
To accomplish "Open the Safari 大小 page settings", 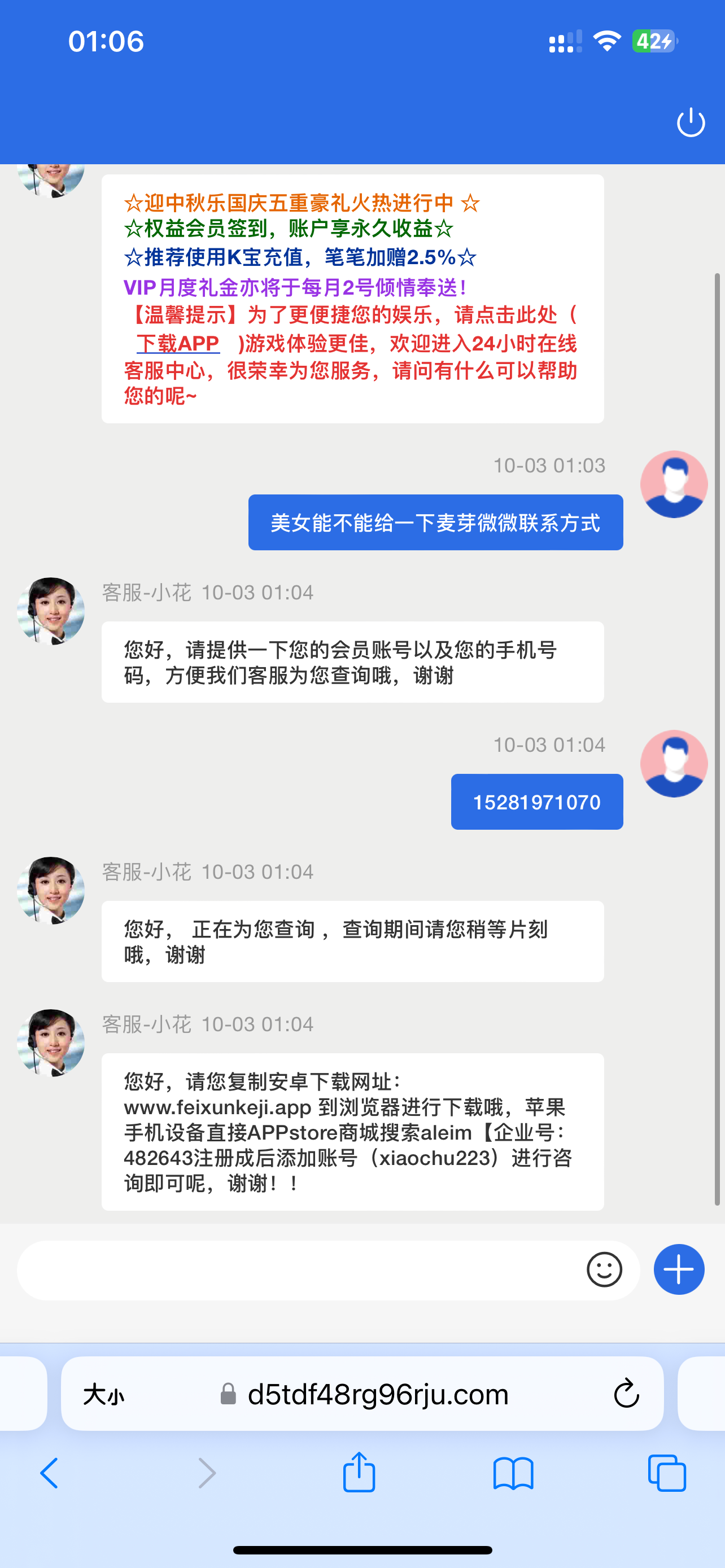I will tap(103, 1394).
